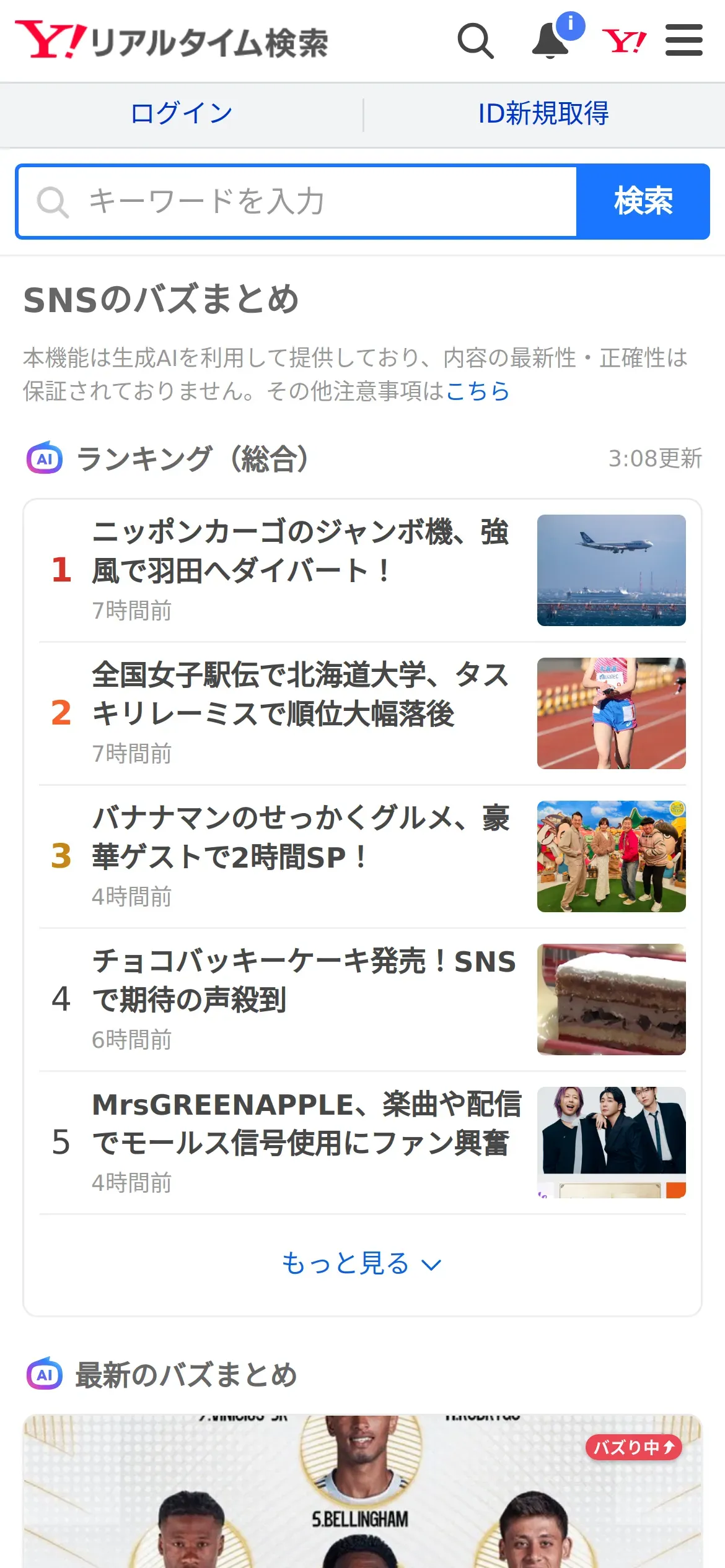
Task: Open the search magnifier icon in header
Action: tap(475, 41)
